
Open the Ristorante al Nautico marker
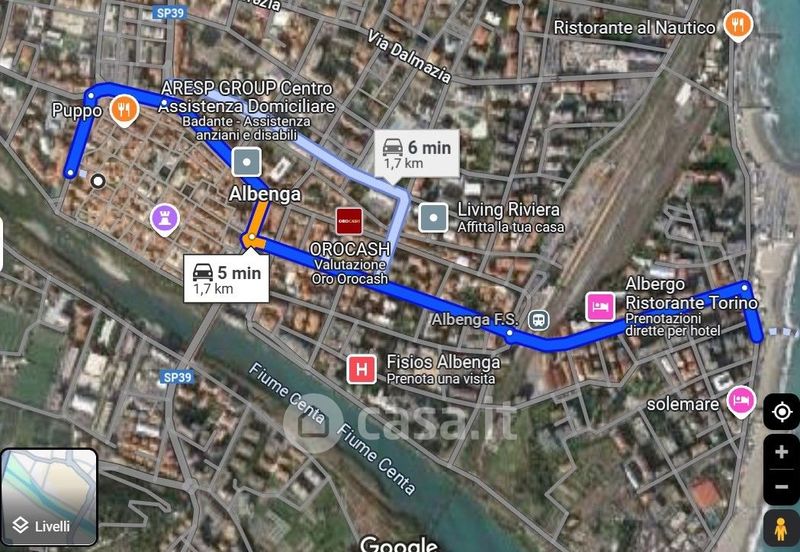[x=738, y=25]
